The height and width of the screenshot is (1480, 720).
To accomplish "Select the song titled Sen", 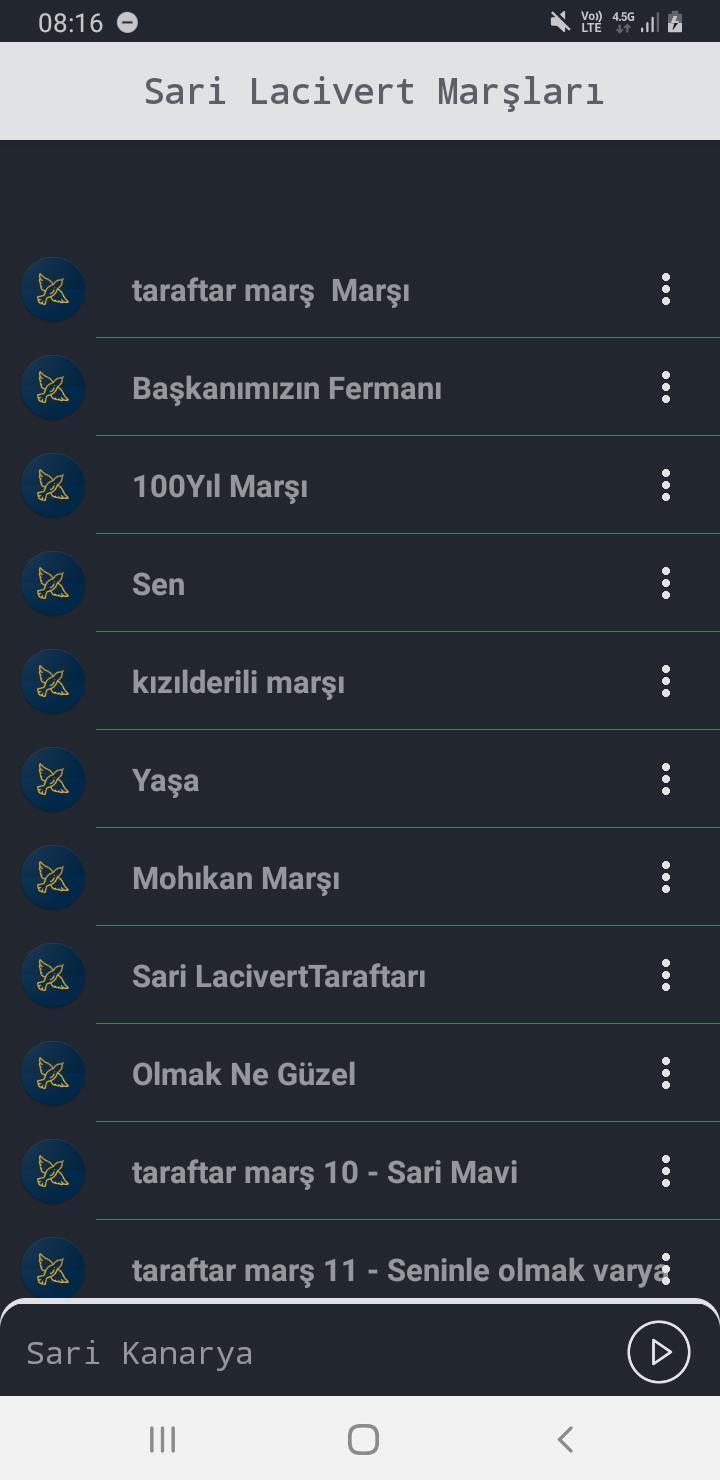I will 159,585.
